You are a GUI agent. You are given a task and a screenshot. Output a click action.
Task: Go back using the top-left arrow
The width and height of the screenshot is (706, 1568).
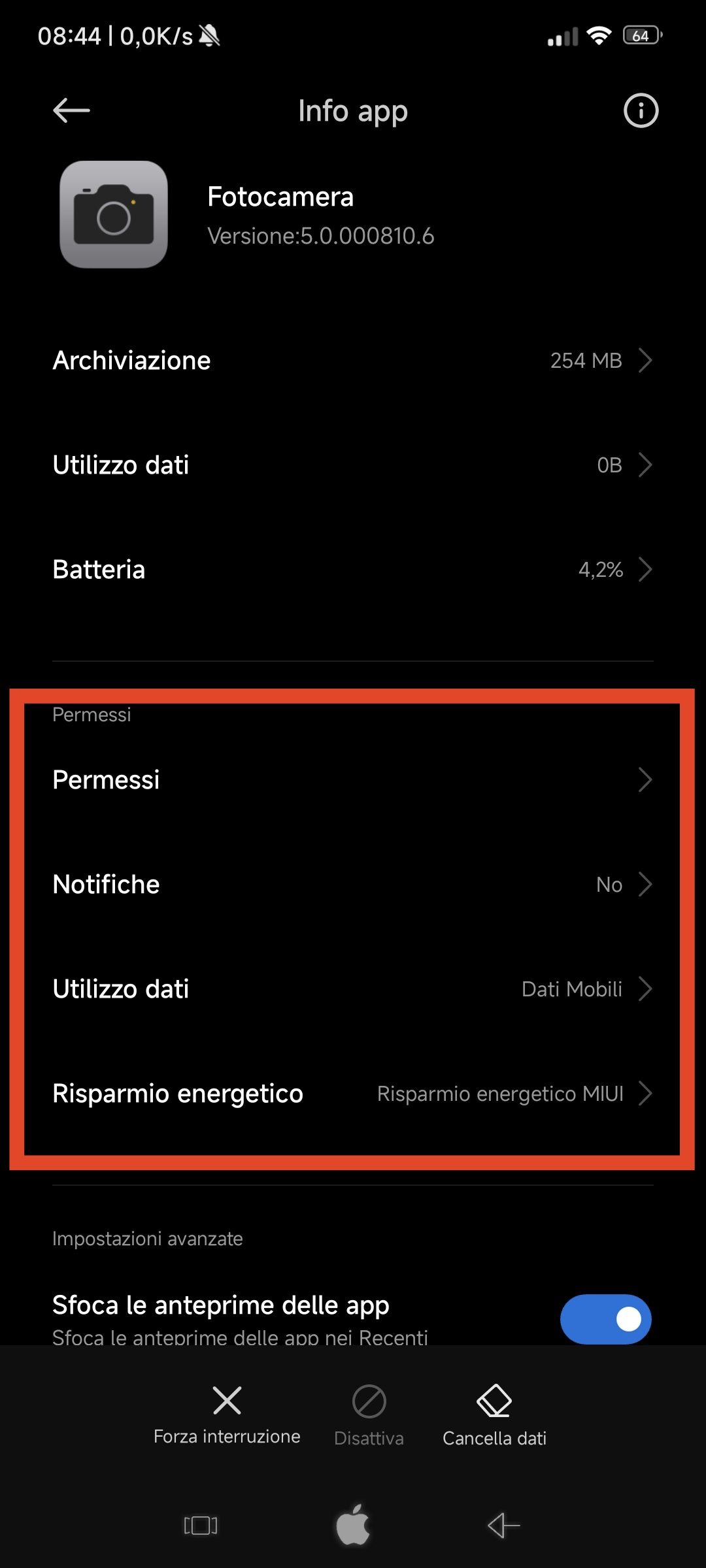coord(71,110)
